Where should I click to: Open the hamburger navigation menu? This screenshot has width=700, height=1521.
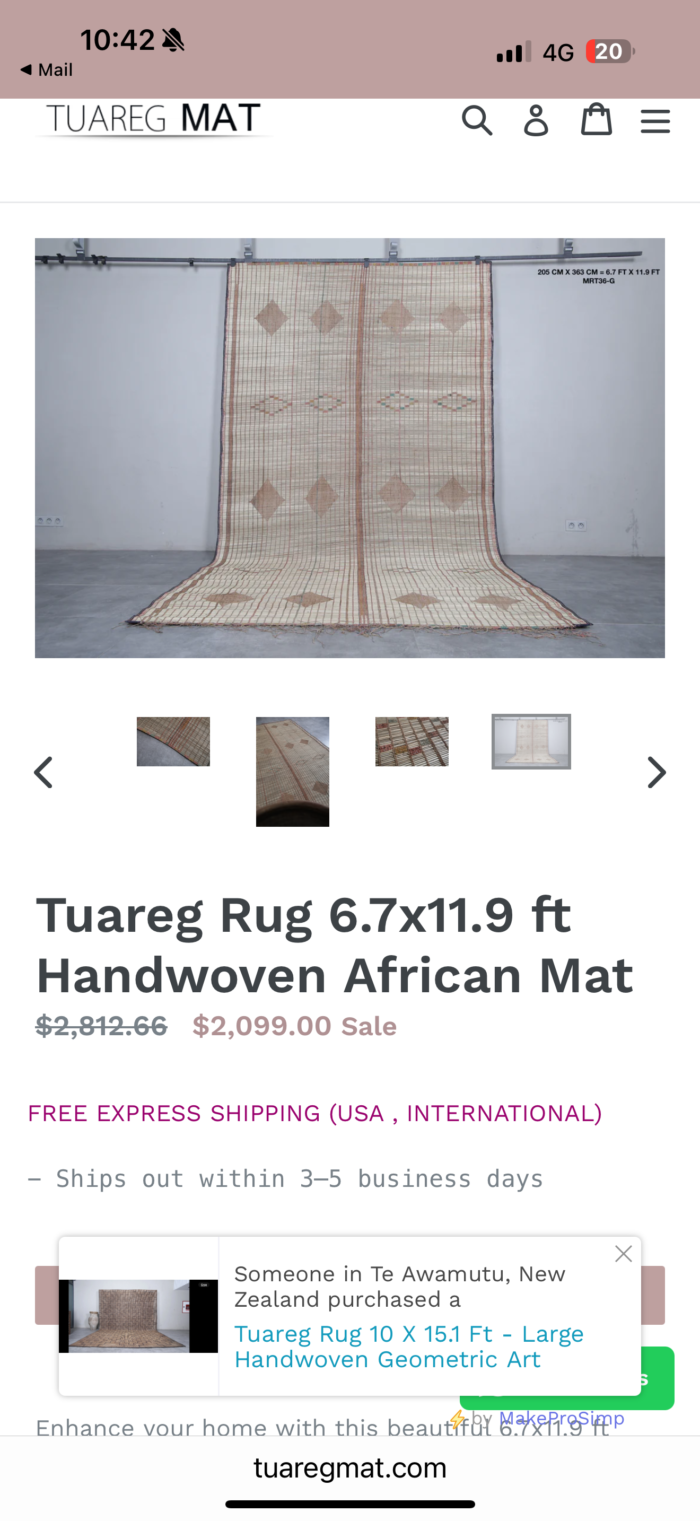point(655,122)
